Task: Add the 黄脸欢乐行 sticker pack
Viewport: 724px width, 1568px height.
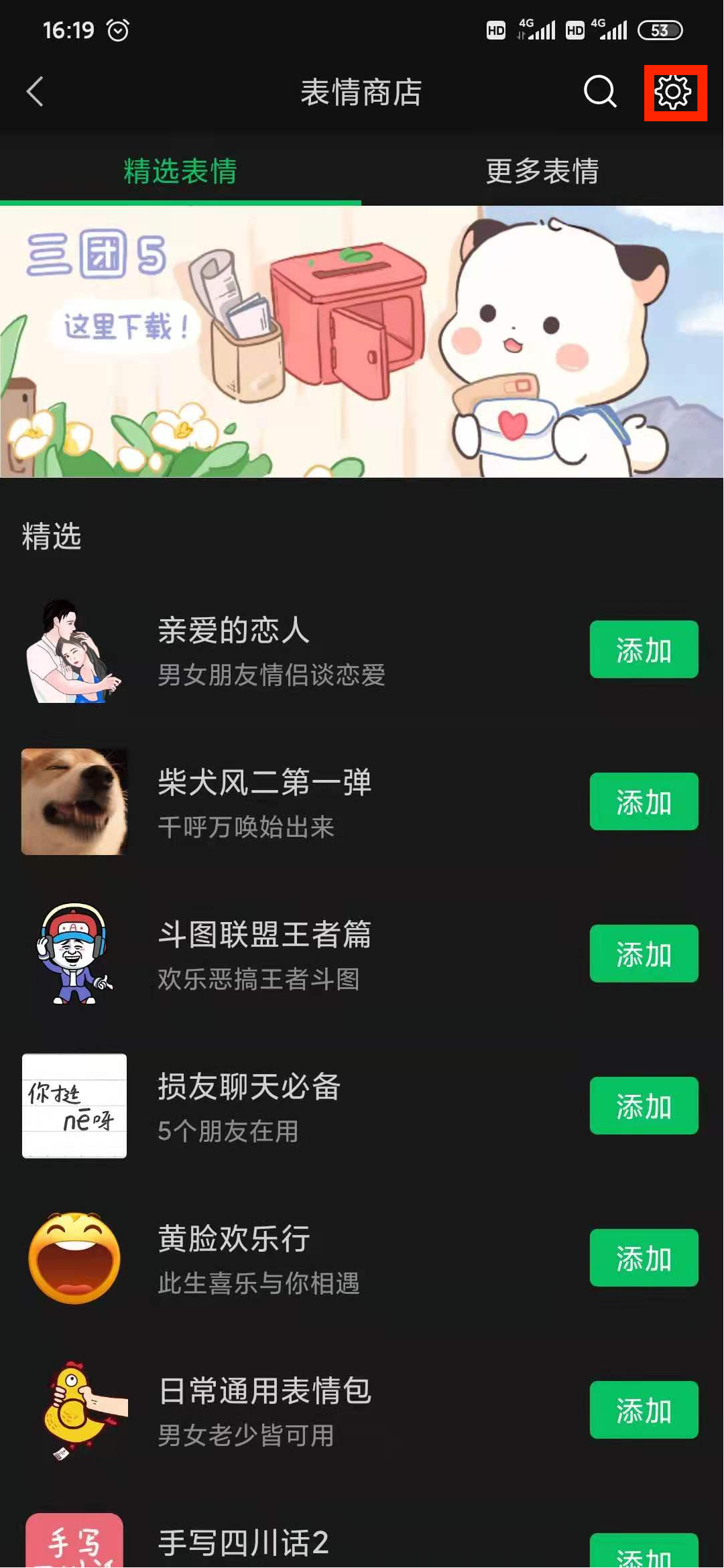Action: coord(644,1258)
